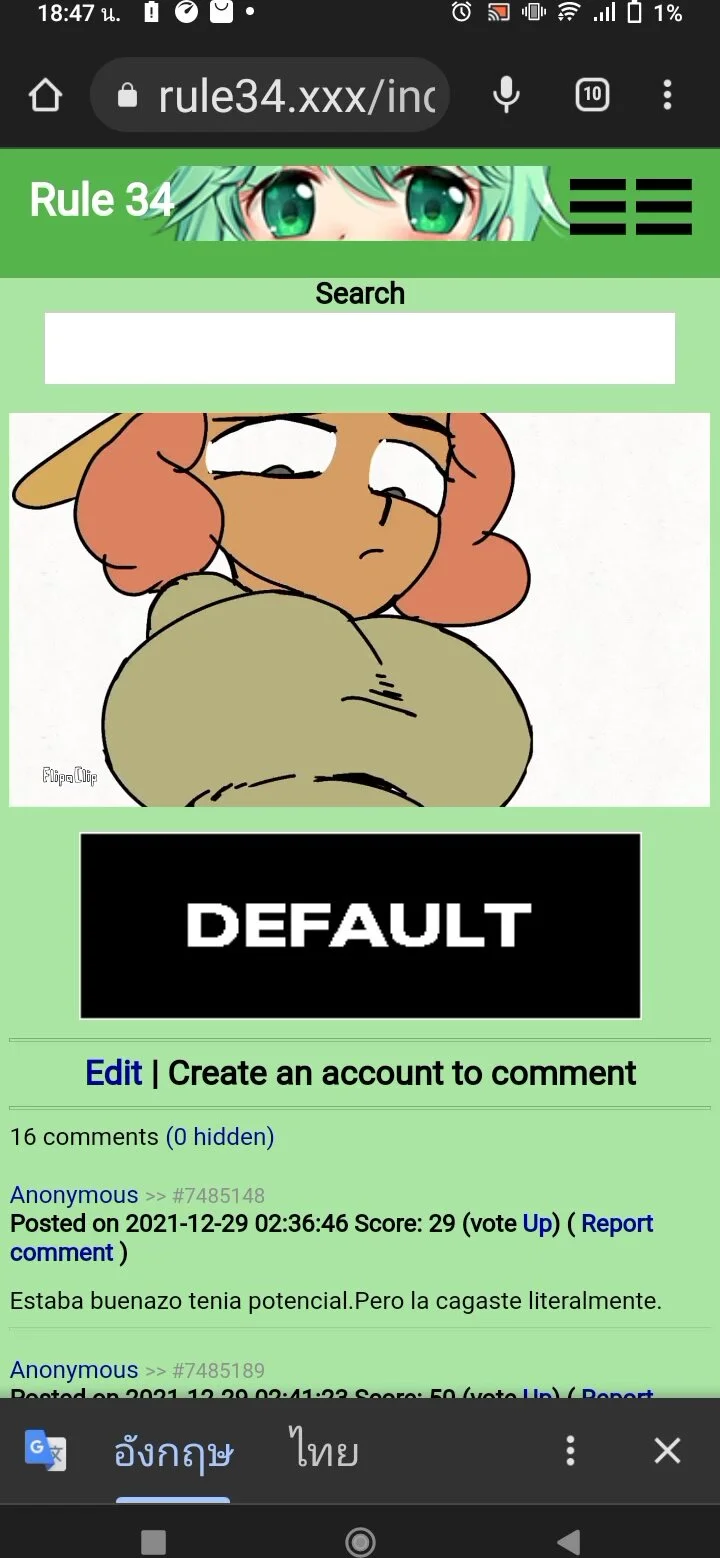Open Anonymous profile on comment #7485148
Image resolution: width=720 pixels, height=1558 pixels.
74,1195
